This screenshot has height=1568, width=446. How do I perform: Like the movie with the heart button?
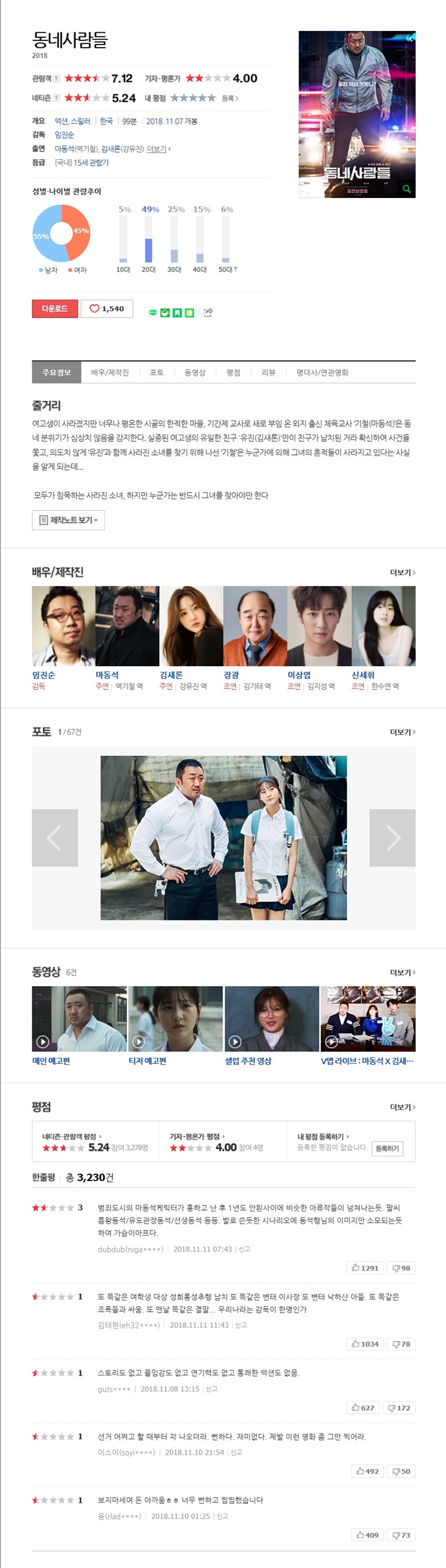(107, 308)
